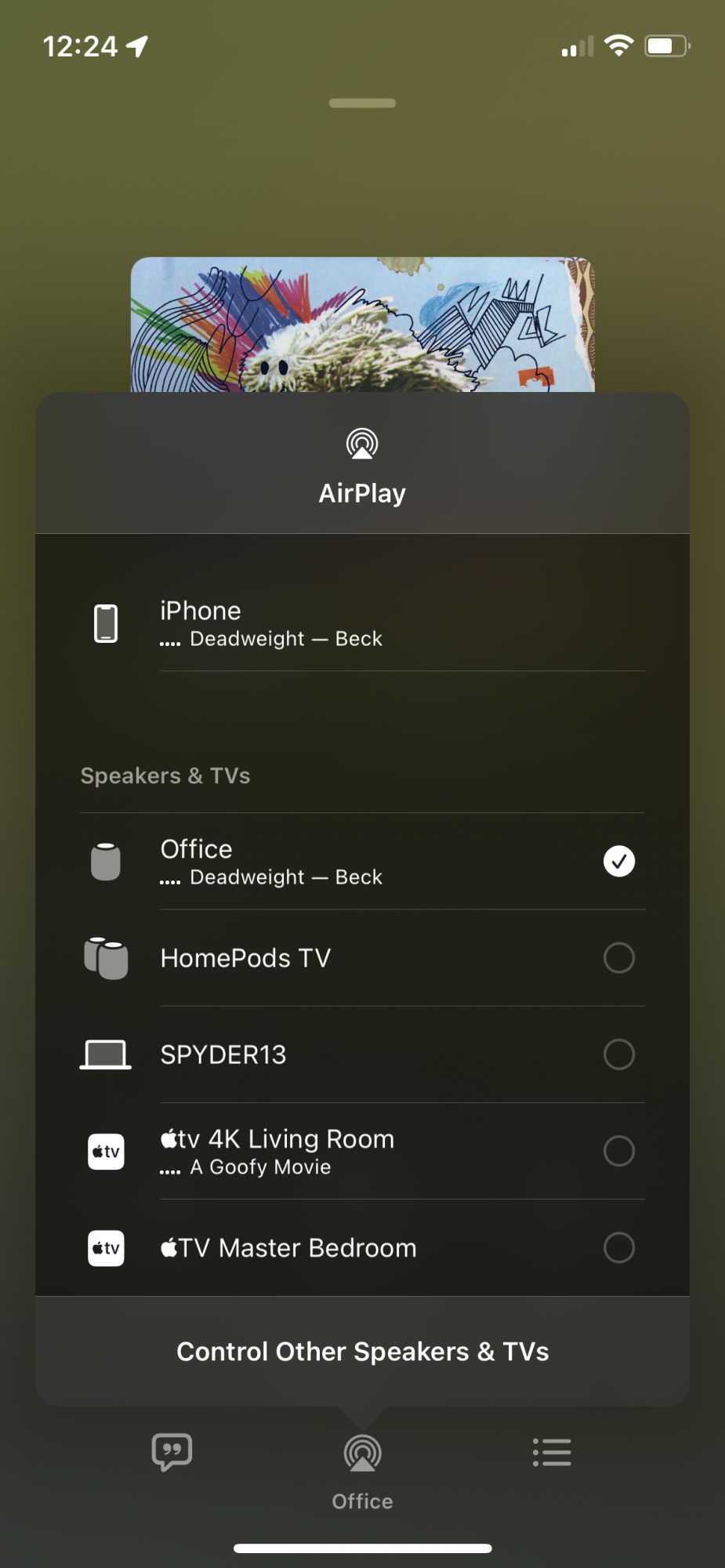Tap the AirPlay icon labeled Office
Image resolution: width=725 pixels, height=1568 pixels.
click(362, 1454)
